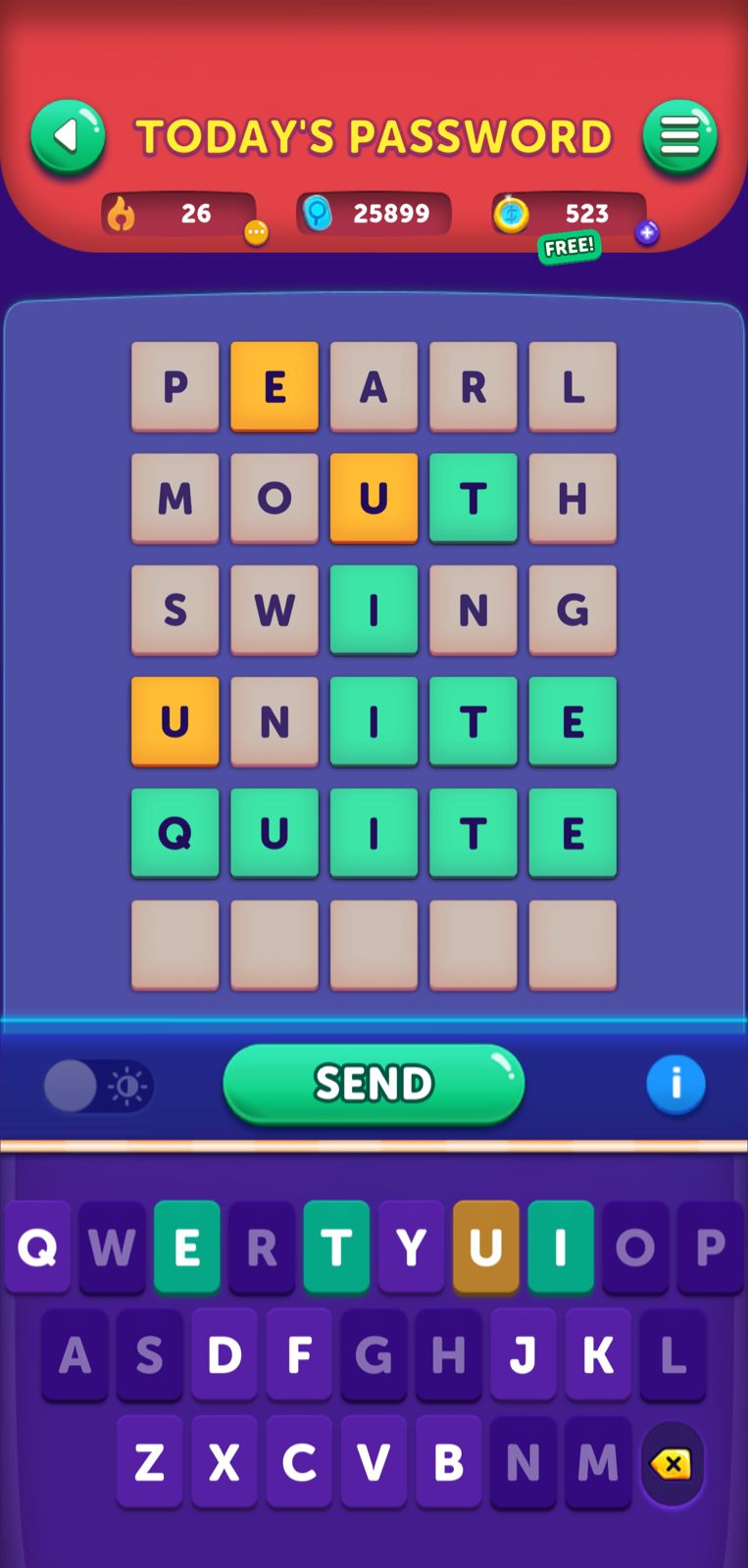Image resolution: width=748 pixels, height=1568 pixels.
Task: Submit guess with SEND button
Action: (x=374, y=1084)
